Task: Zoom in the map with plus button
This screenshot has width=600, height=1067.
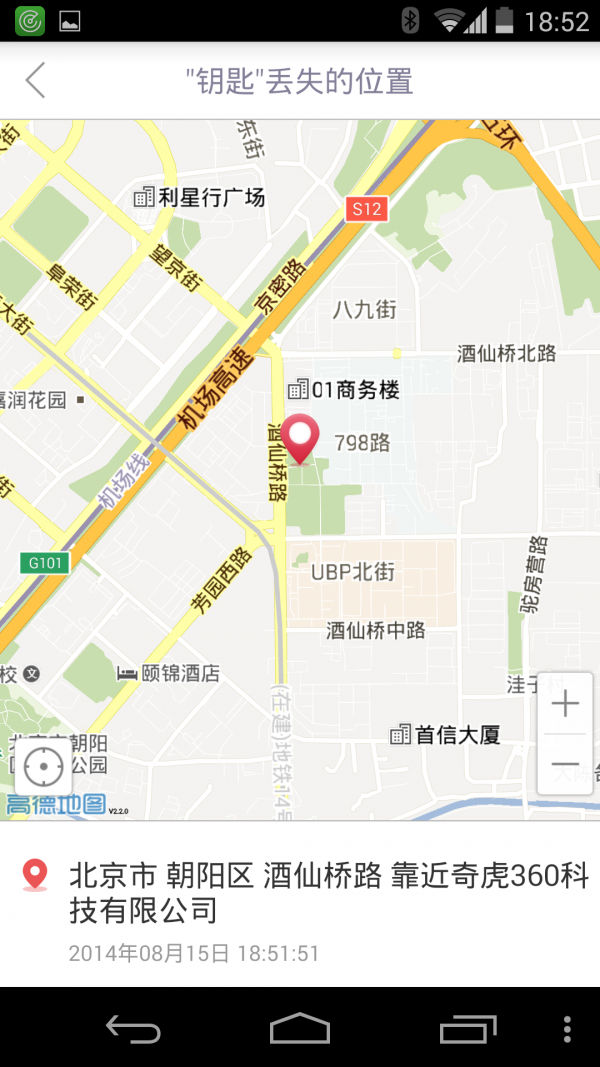Action: tap(565, 703)
